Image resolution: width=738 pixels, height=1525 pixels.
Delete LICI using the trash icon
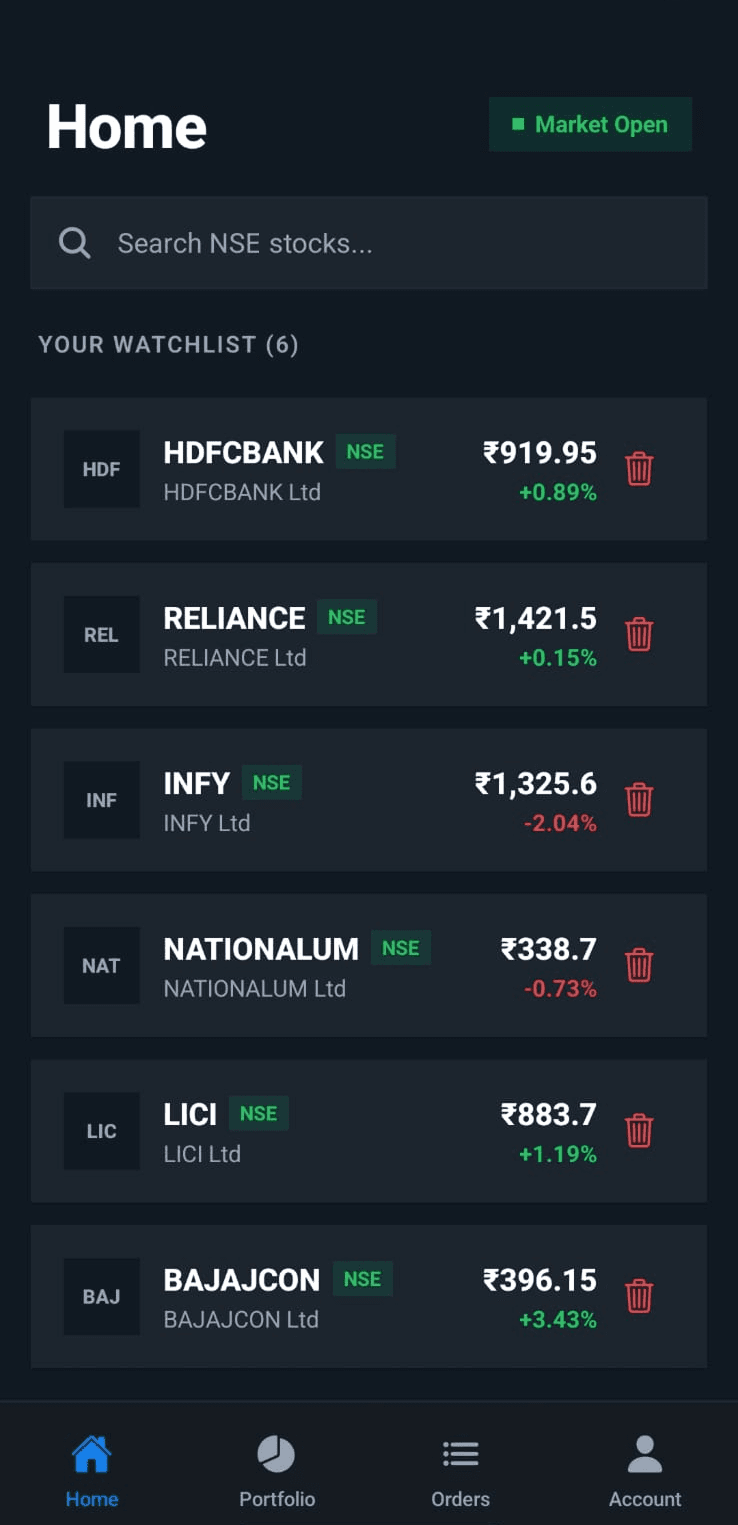pos(639,1130)
